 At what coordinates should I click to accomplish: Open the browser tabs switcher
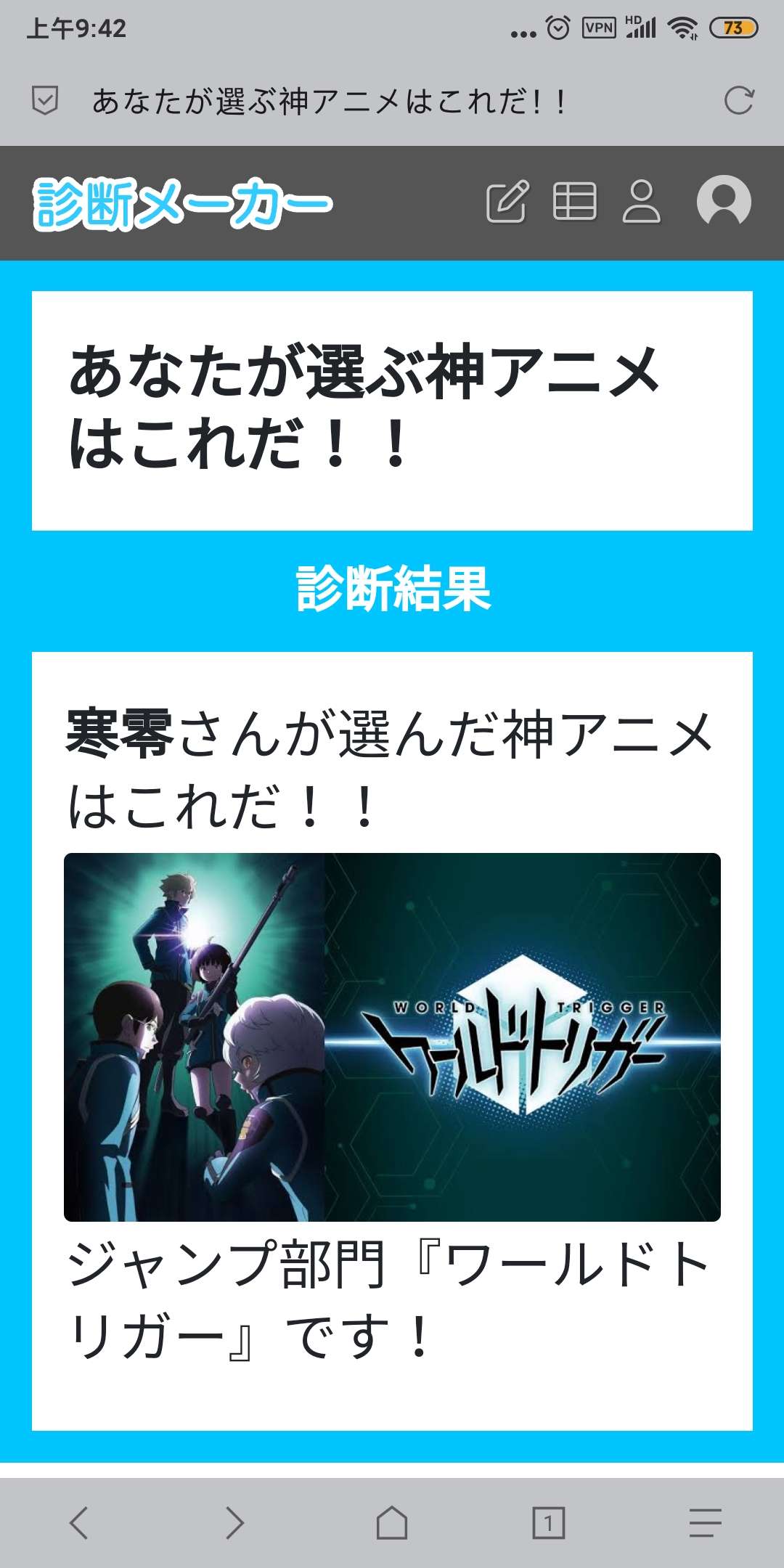coord(549,1522)
